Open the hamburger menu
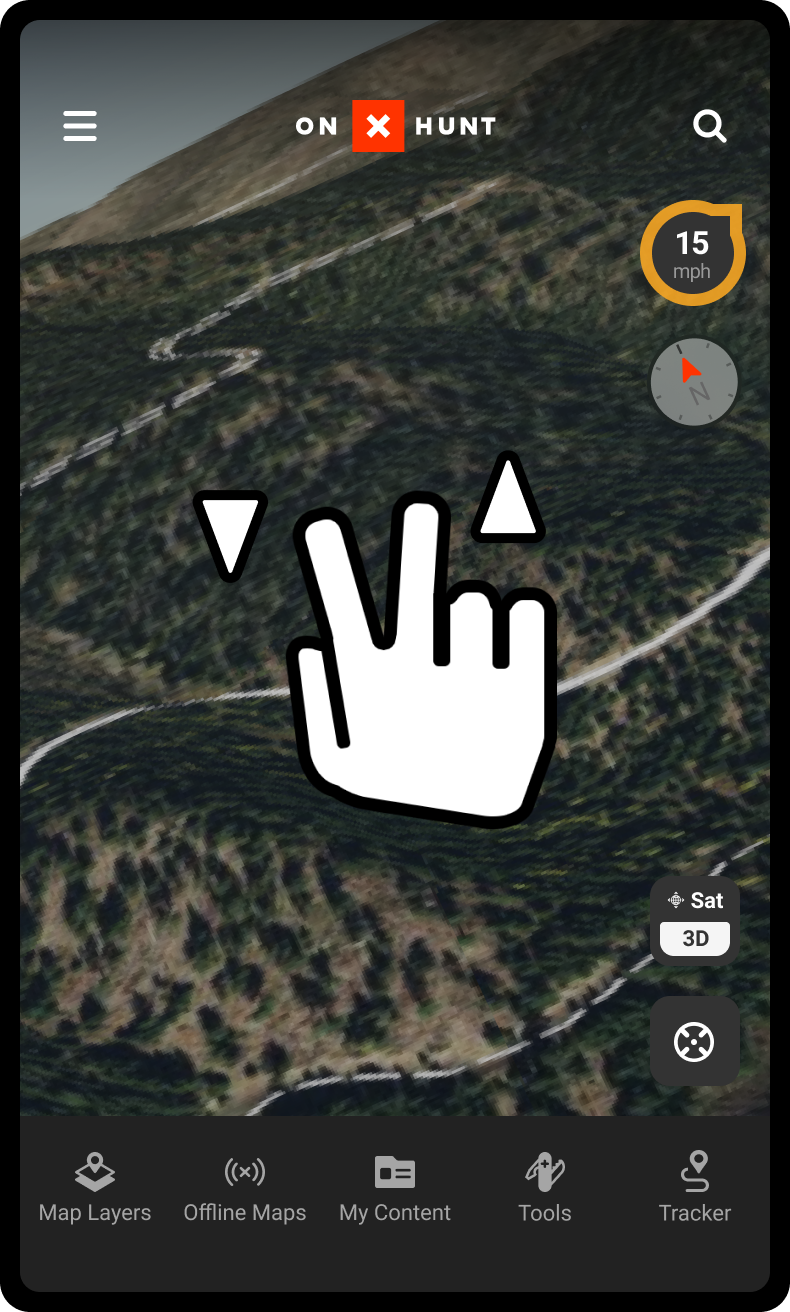This screenshot has width=790, height=1312. click(x=80, y=126)
